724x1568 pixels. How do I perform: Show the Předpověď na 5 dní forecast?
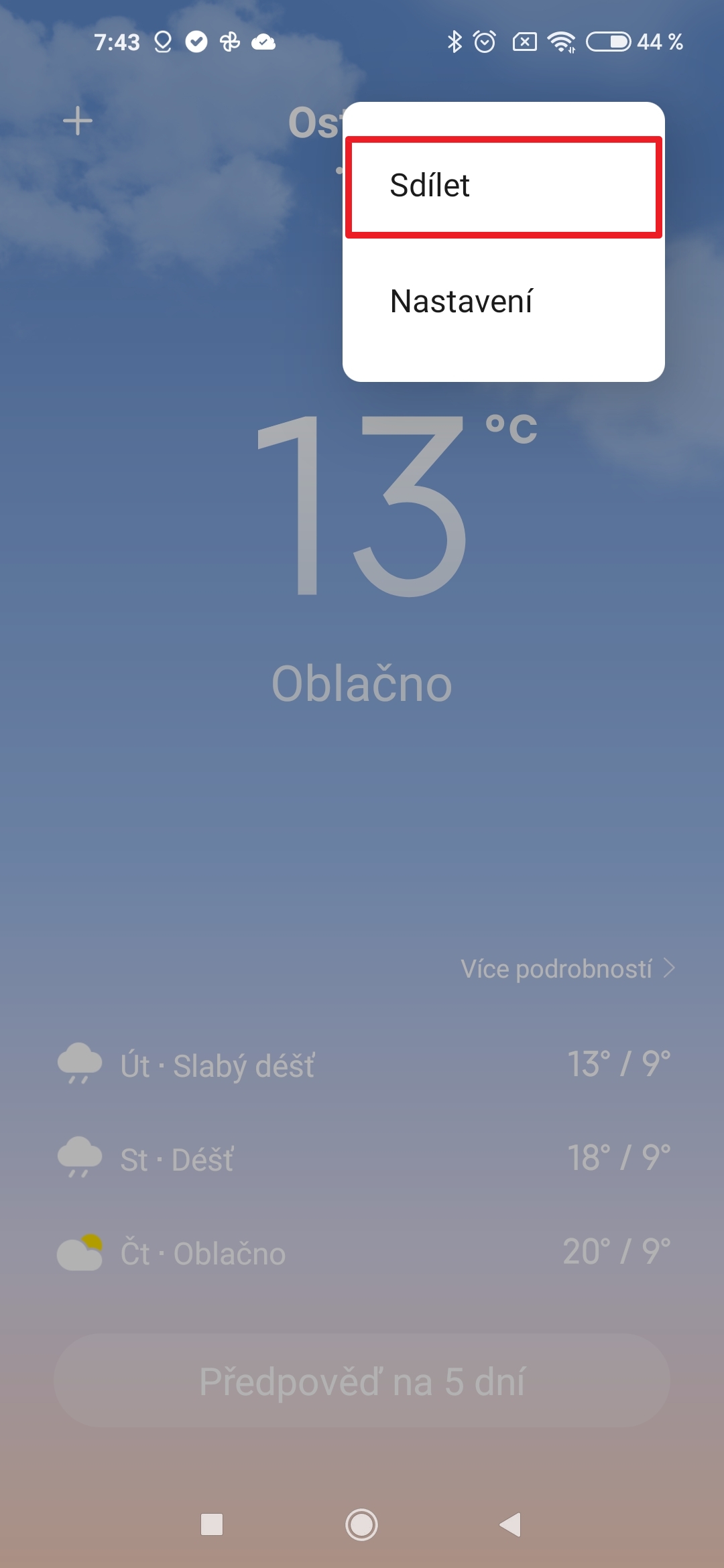coord(362,1381)
